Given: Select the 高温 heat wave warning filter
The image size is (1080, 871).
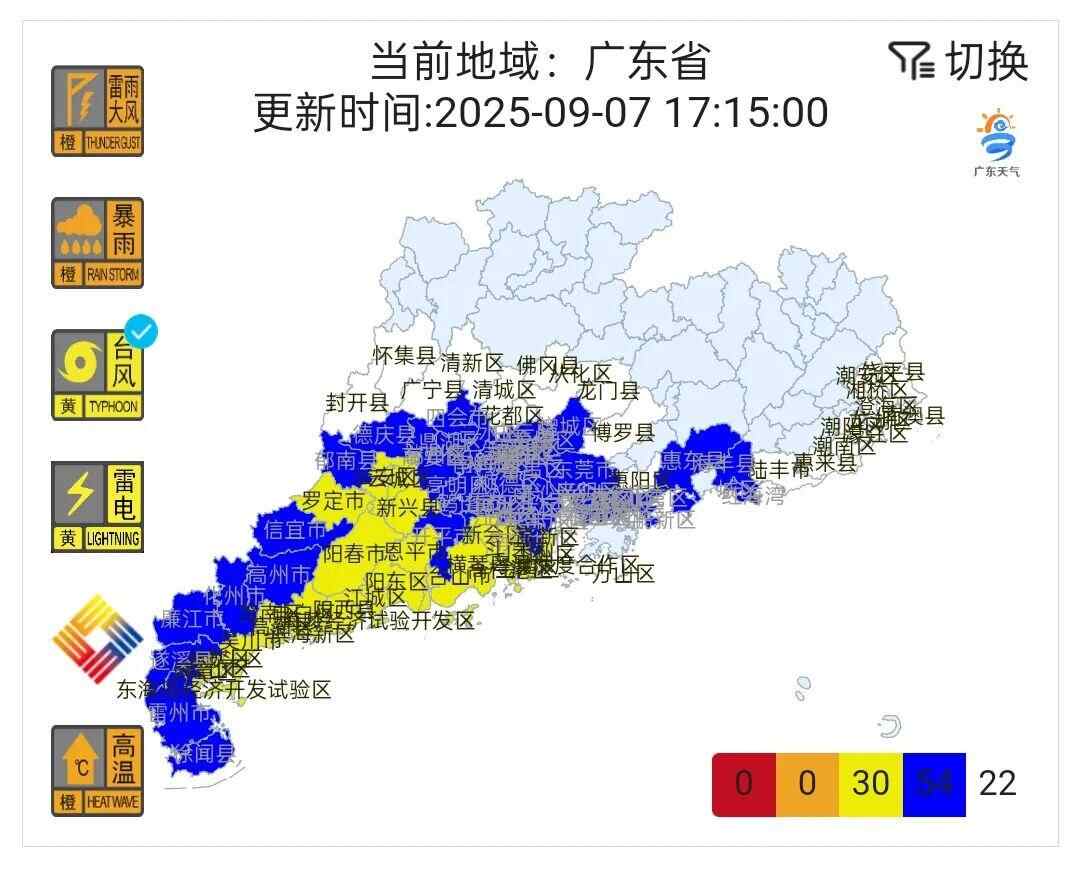Looking at the screenshot, I should [97, 770].
